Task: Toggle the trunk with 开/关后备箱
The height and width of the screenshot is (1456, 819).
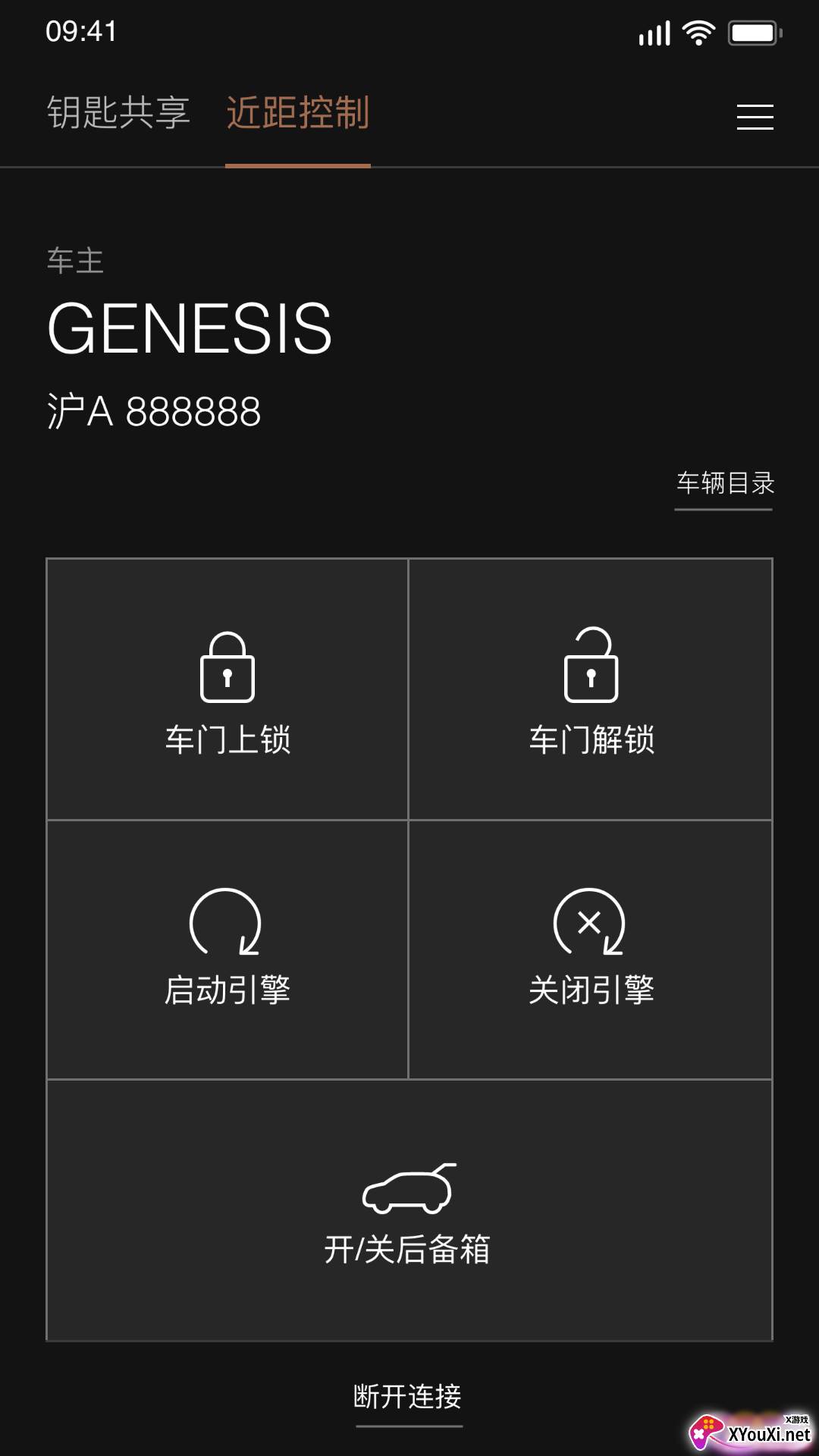Action: point(409,1210)
